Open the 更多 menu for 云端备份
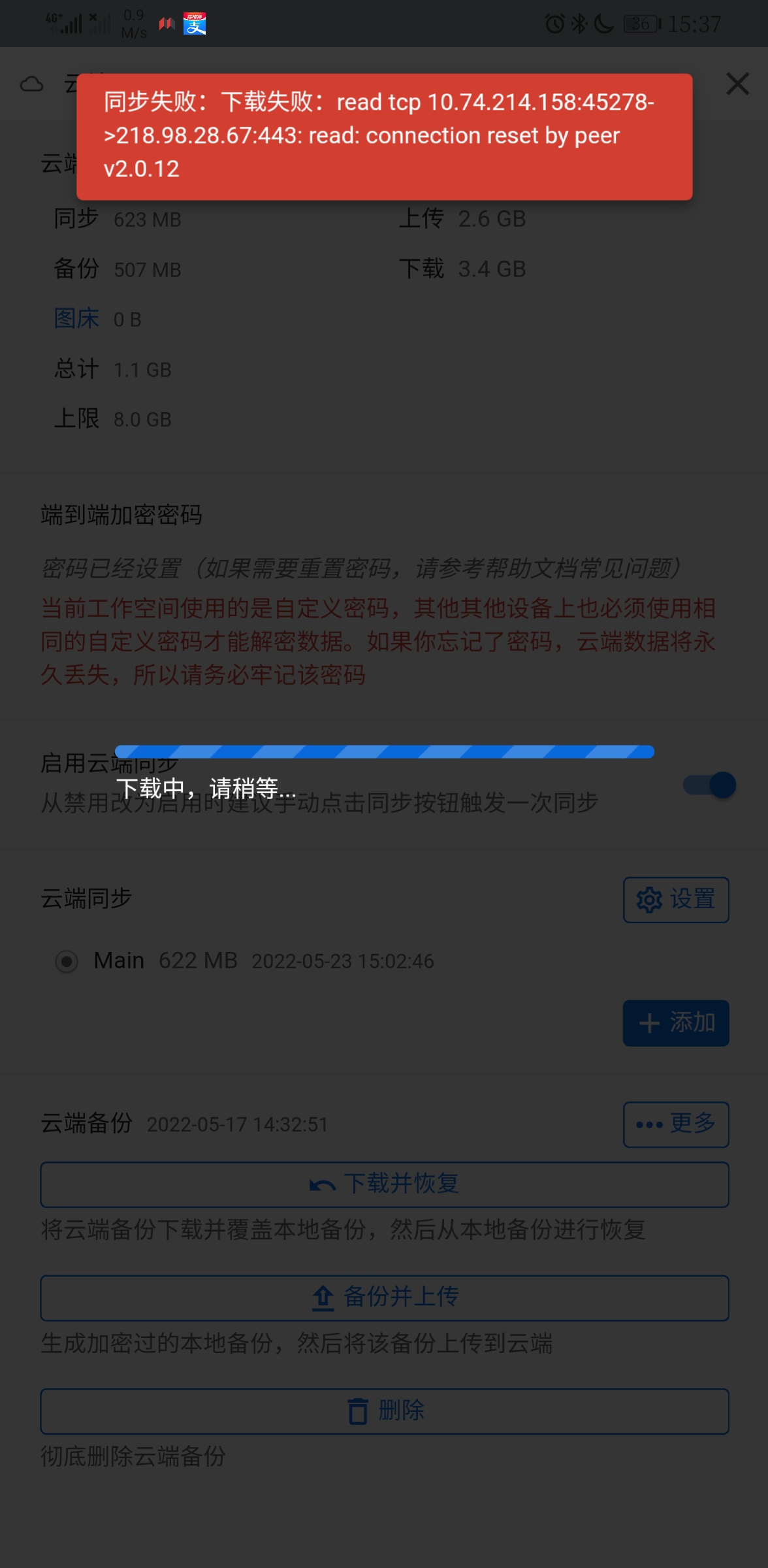The image size is (768, 1568). coord(676,1124)
